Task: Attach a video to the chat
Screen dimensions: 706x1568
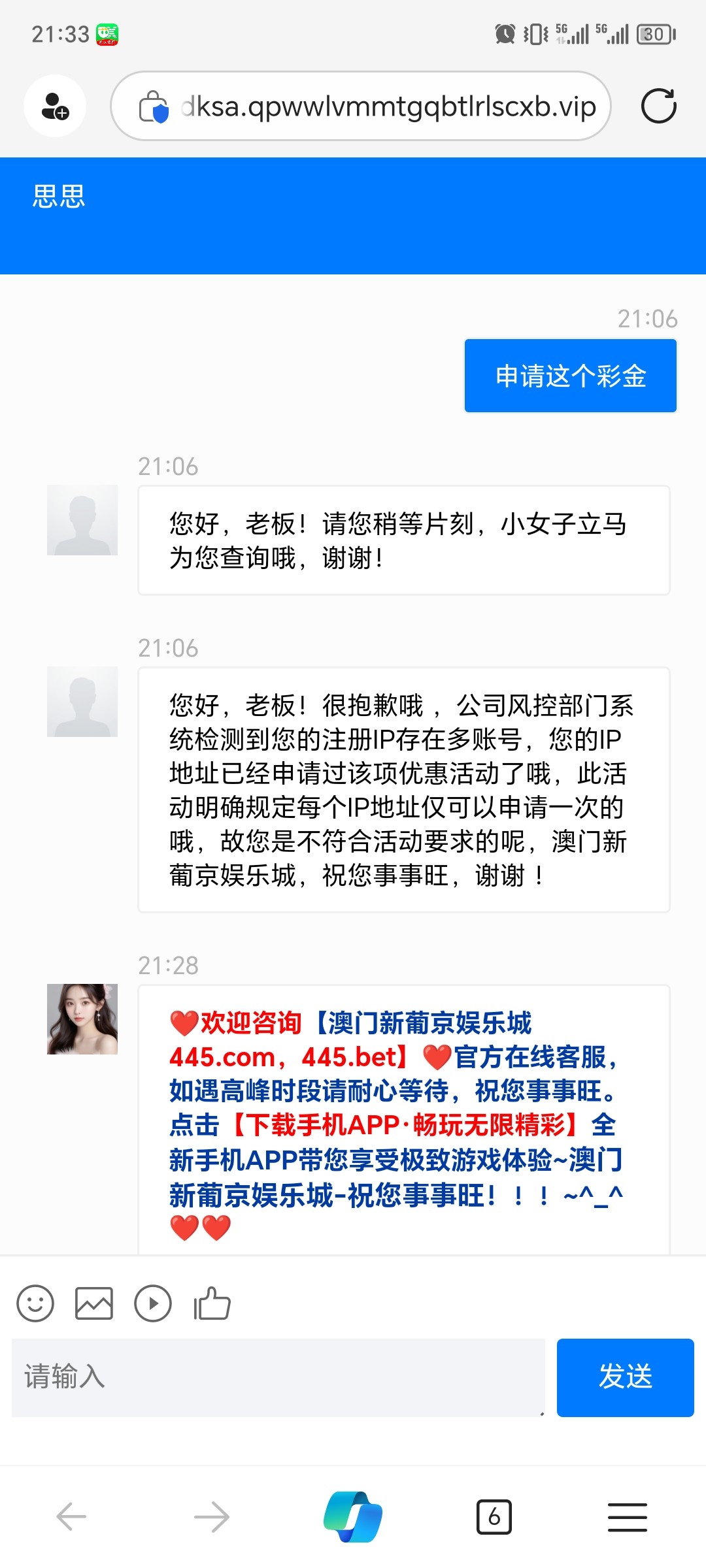Action: (x=153, y=1303)
